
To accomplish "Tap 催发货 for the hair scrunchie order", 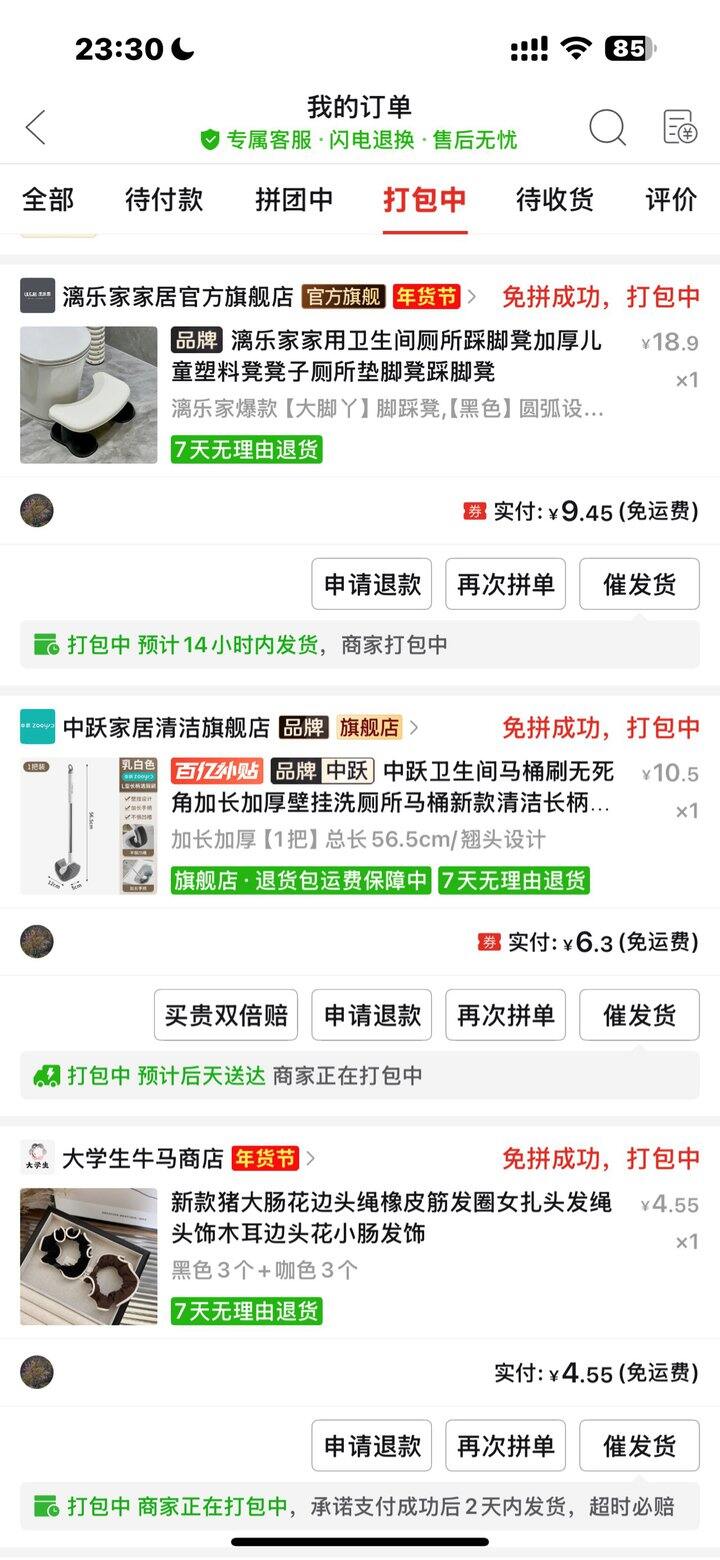I will tap(639, 1446).
